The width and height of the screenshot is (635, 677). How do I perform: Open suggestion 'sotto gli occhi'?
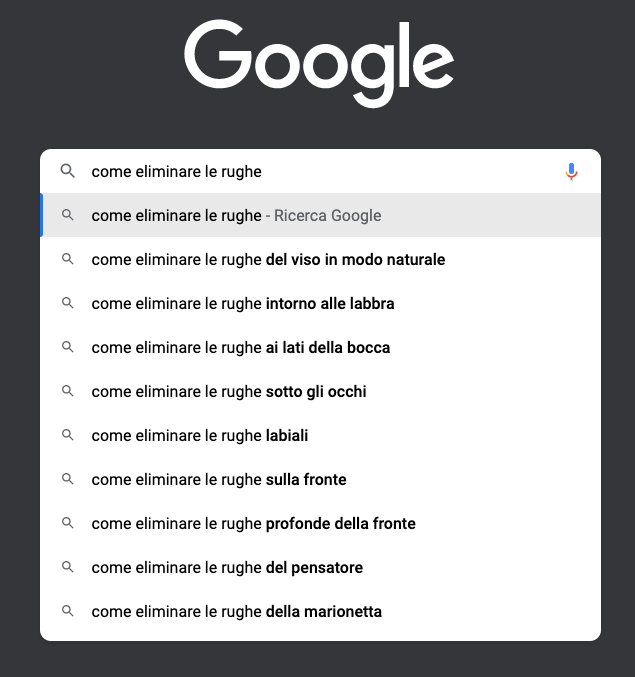(x=229, y=391)
